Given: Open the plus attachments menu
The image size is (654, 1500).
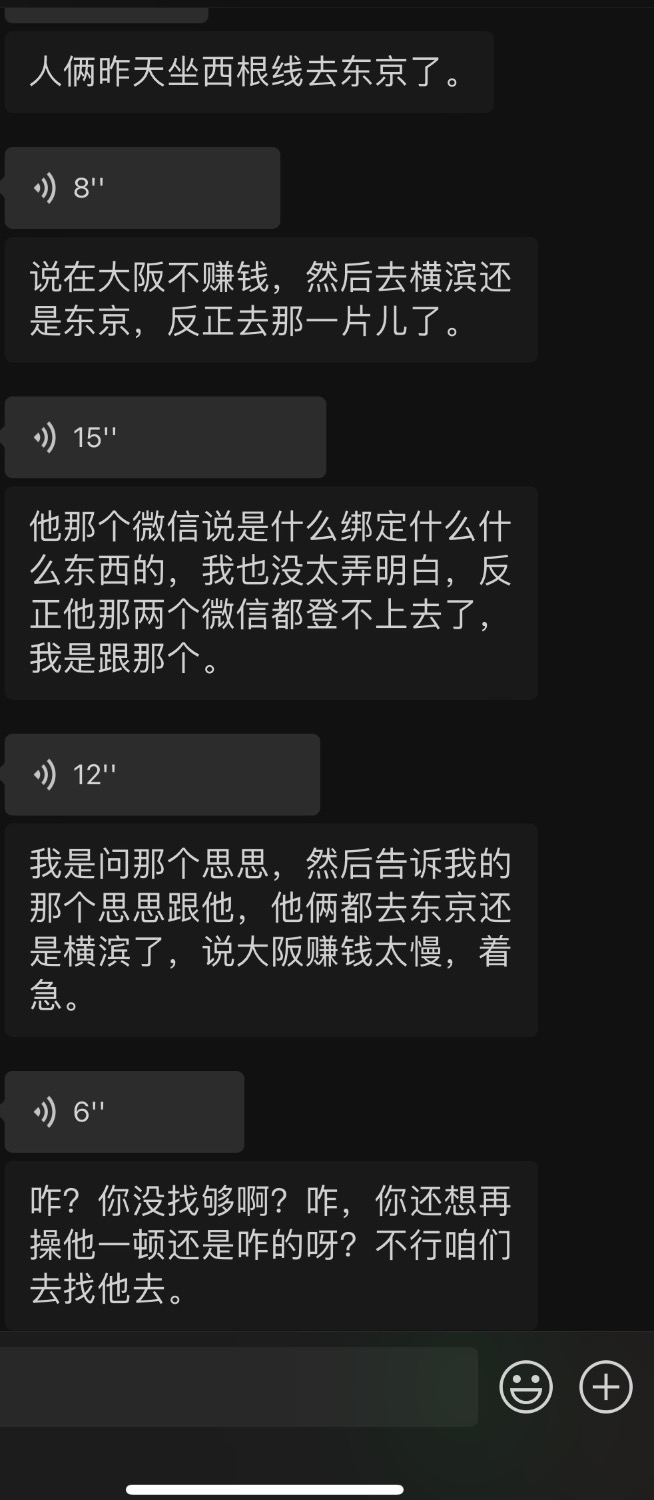Looking at the screenshot, I should click(x=606, y=1387).
